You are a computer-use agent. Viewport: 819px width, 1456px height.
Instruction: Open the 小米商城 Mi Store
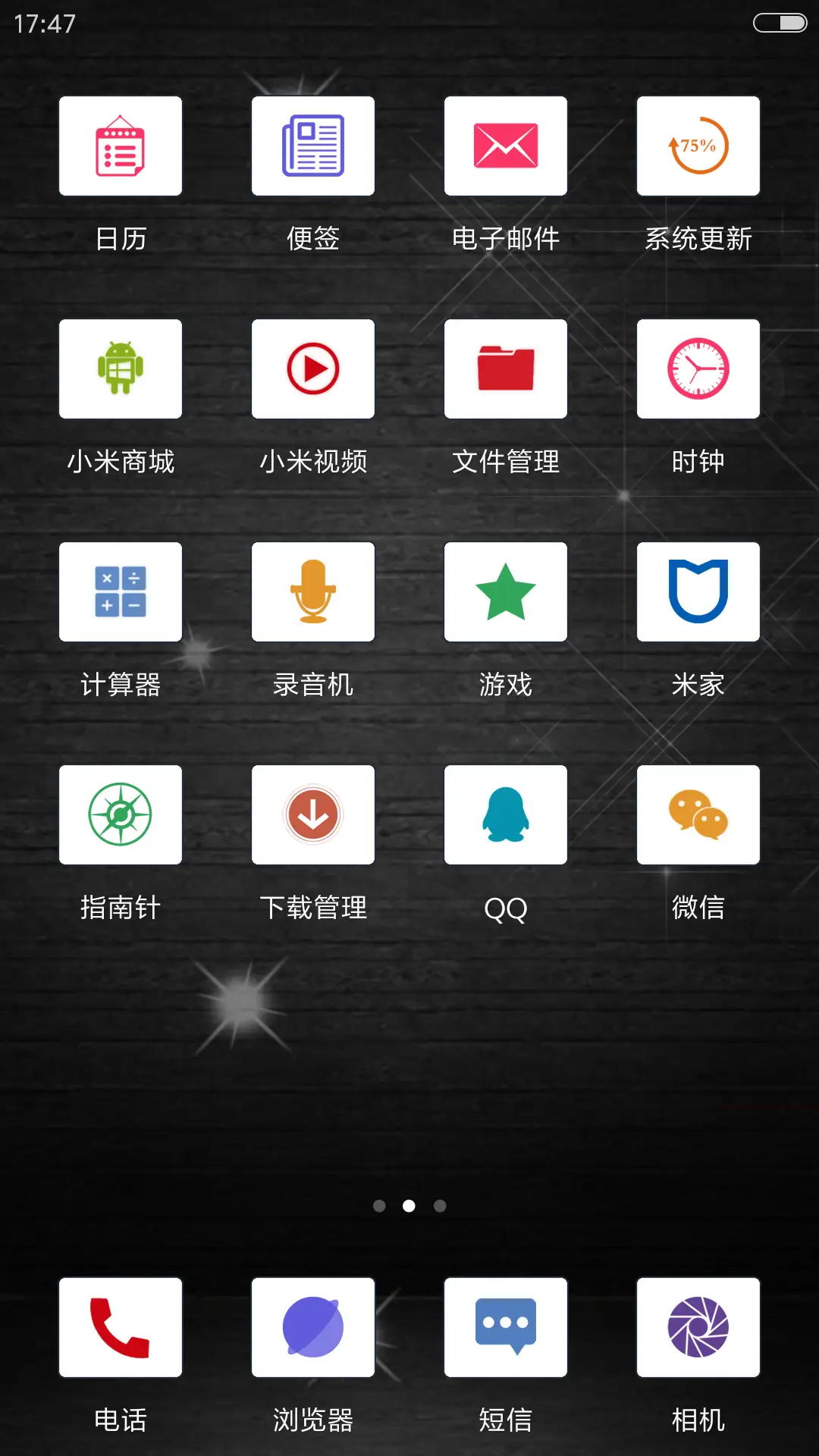click(120, 369)
